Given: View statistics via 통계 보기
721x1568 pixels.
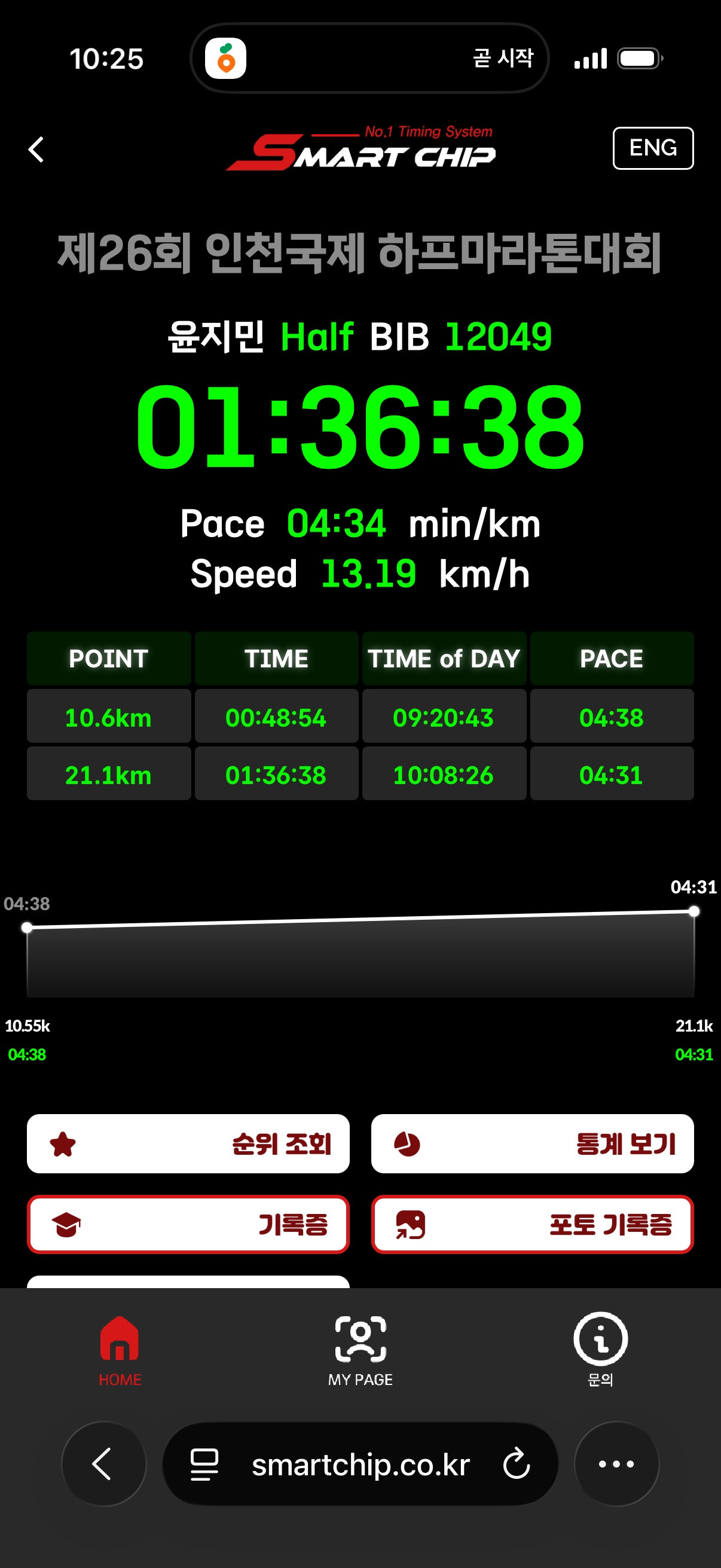Looking at the screenshot, I should click(x=531, y=1144).
